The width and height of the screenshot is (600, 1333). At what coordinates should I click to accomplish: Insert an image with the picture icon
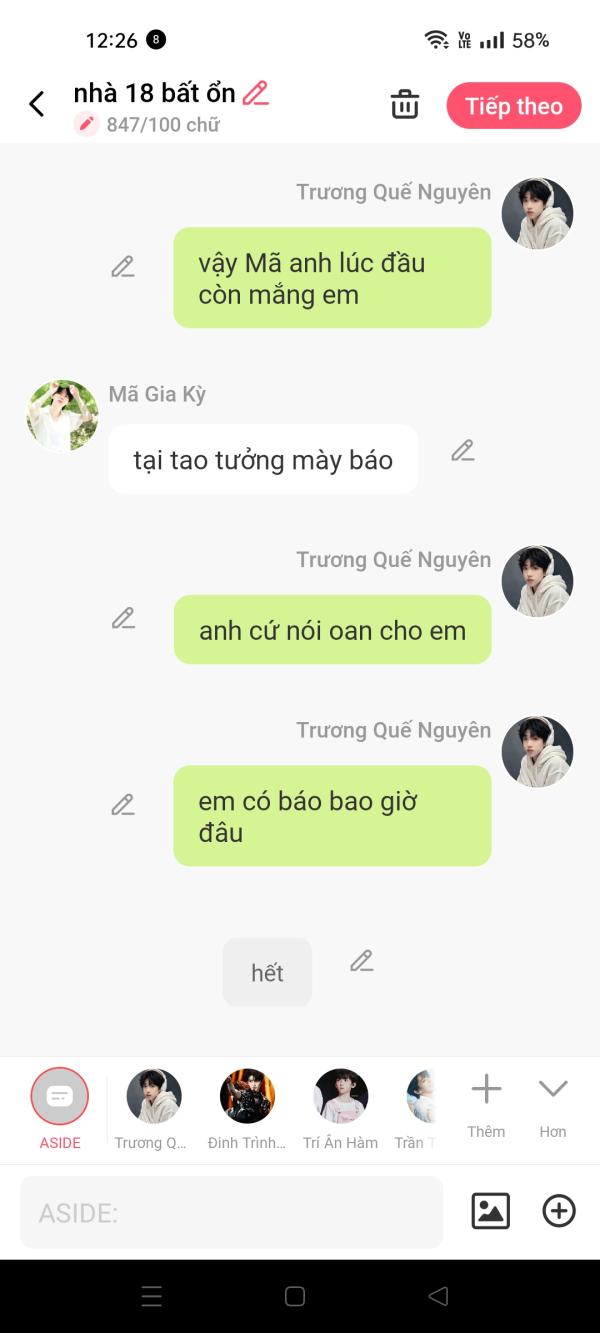point(491,1211)
